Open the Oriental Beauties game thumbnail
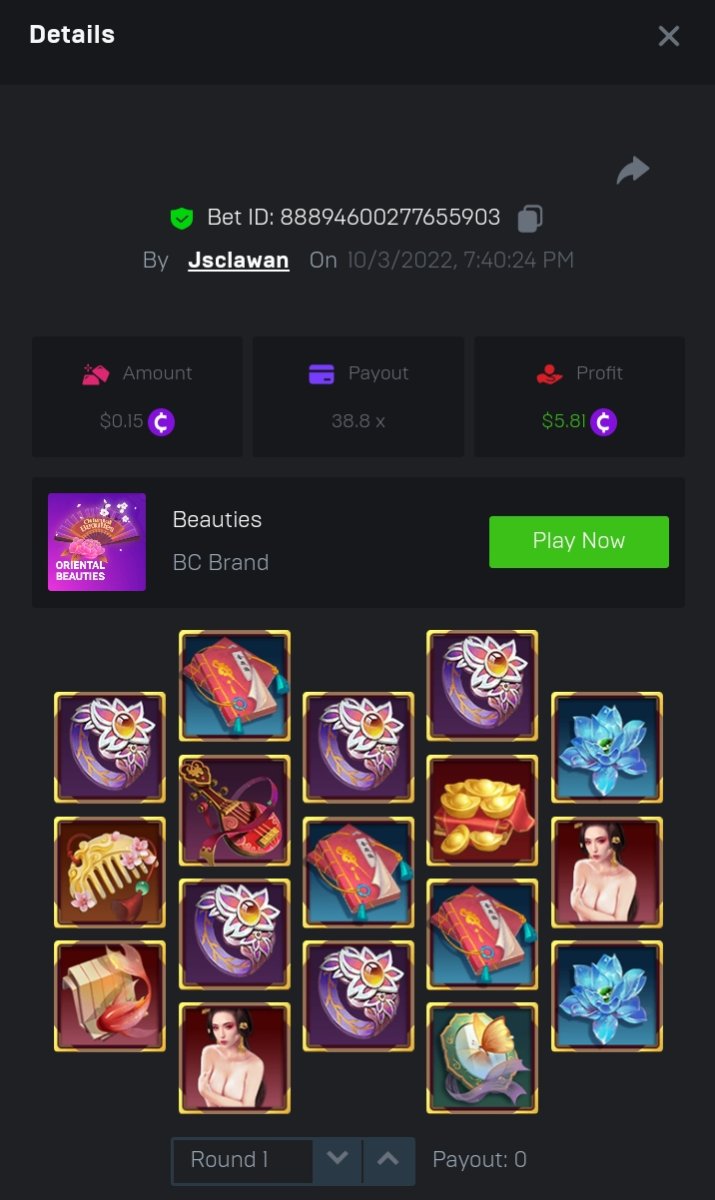Image resolution: width=715 pixels, height=1200 pixels. coord(97,541)
